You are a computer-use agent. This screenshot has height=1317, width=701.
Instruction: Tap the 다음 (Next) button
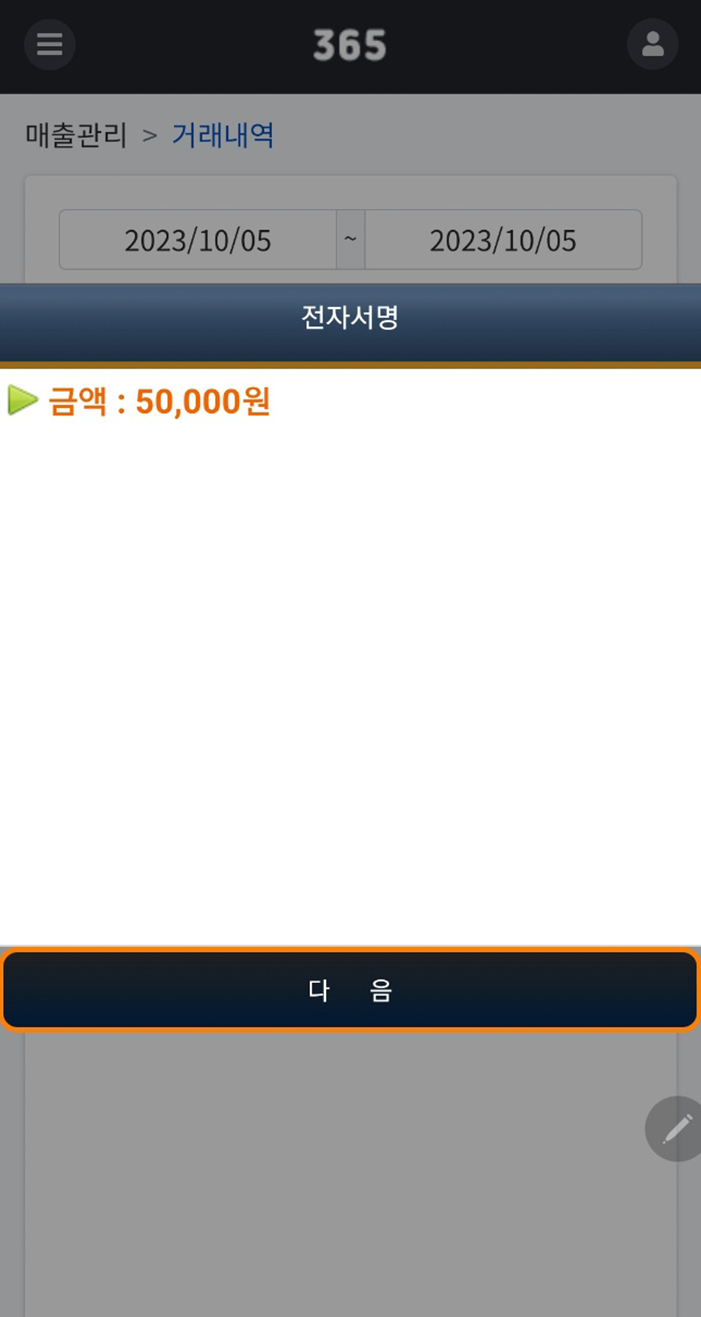(350, 990)
